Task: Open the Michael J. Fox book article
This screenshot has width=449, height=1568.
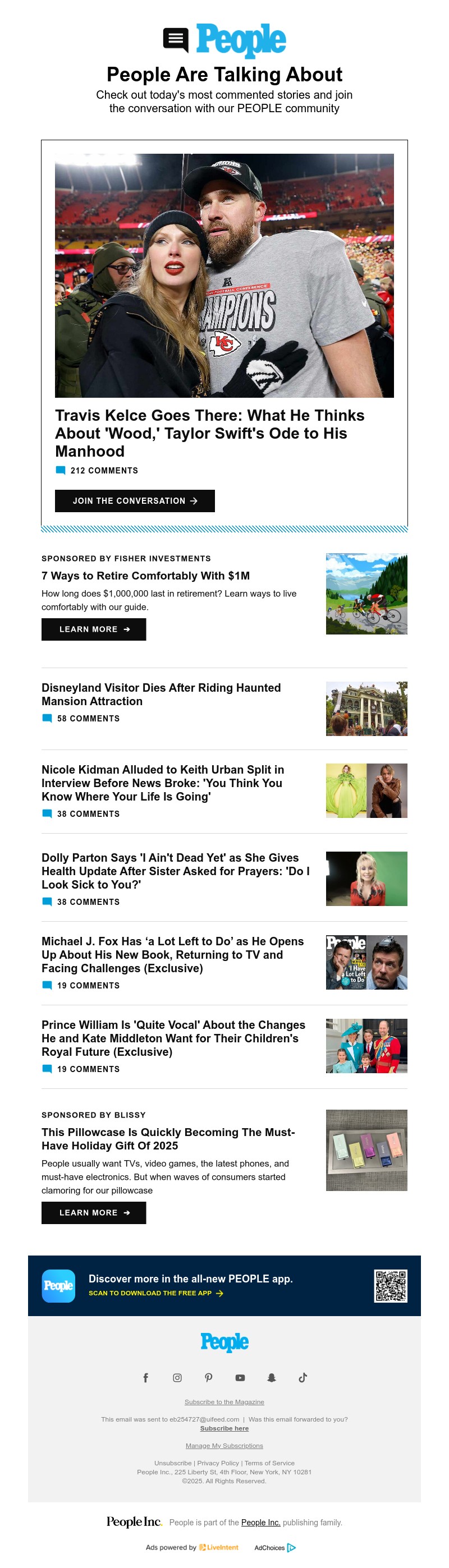Action: tap(172, 954)
